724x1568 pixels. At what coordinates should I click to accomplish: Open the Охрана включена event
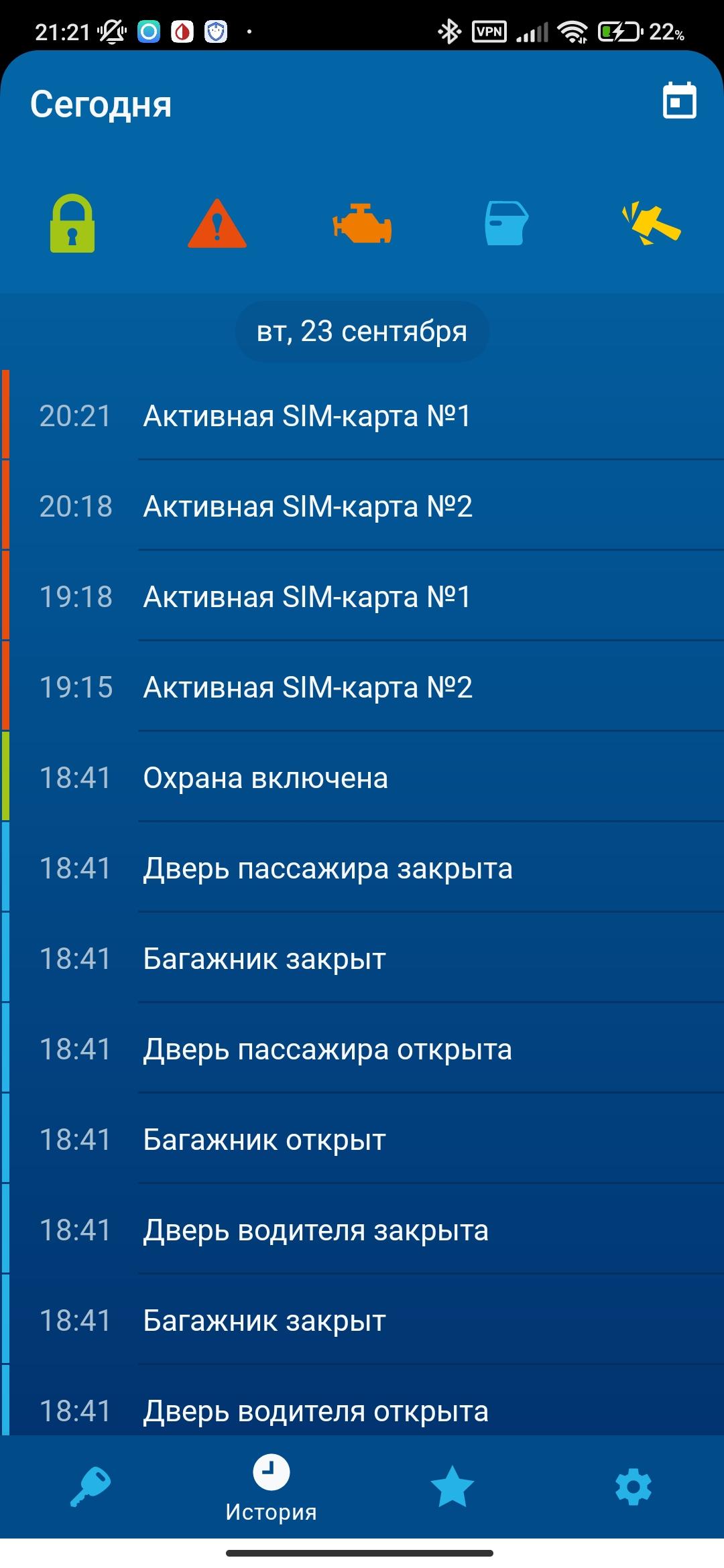pos(362,777)
